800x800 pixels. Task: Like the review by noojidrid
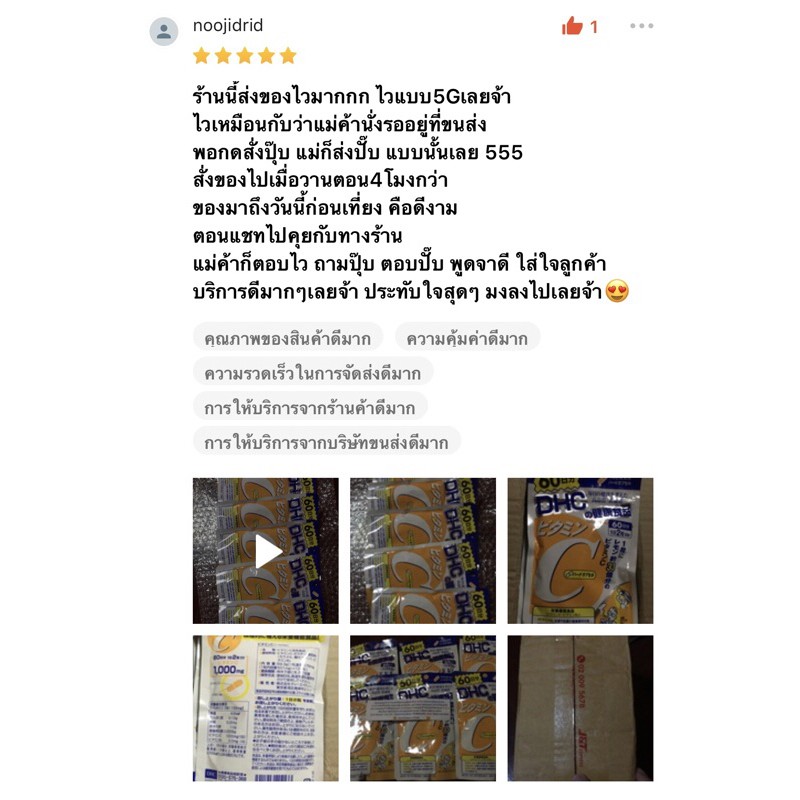point(572,26)
